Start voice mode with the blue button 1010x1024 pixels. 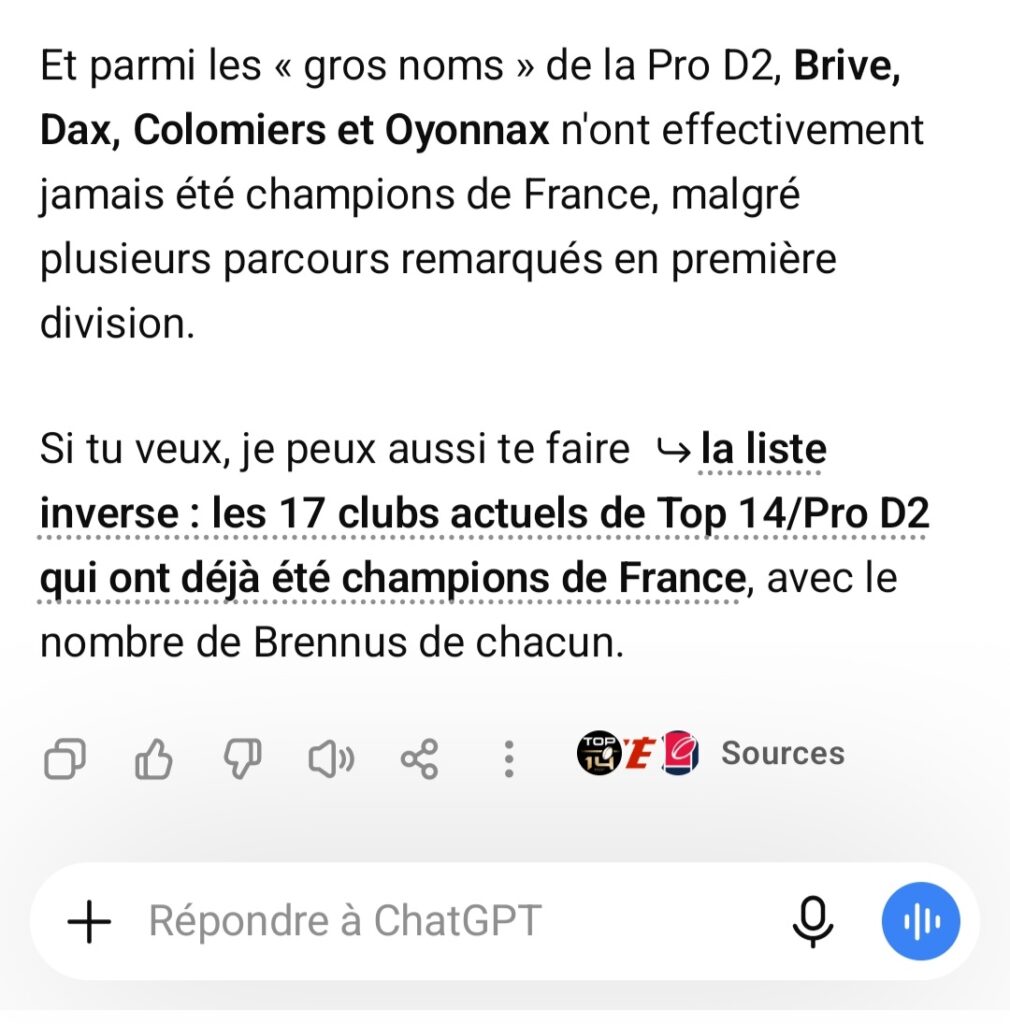click(x=921, y=921)
